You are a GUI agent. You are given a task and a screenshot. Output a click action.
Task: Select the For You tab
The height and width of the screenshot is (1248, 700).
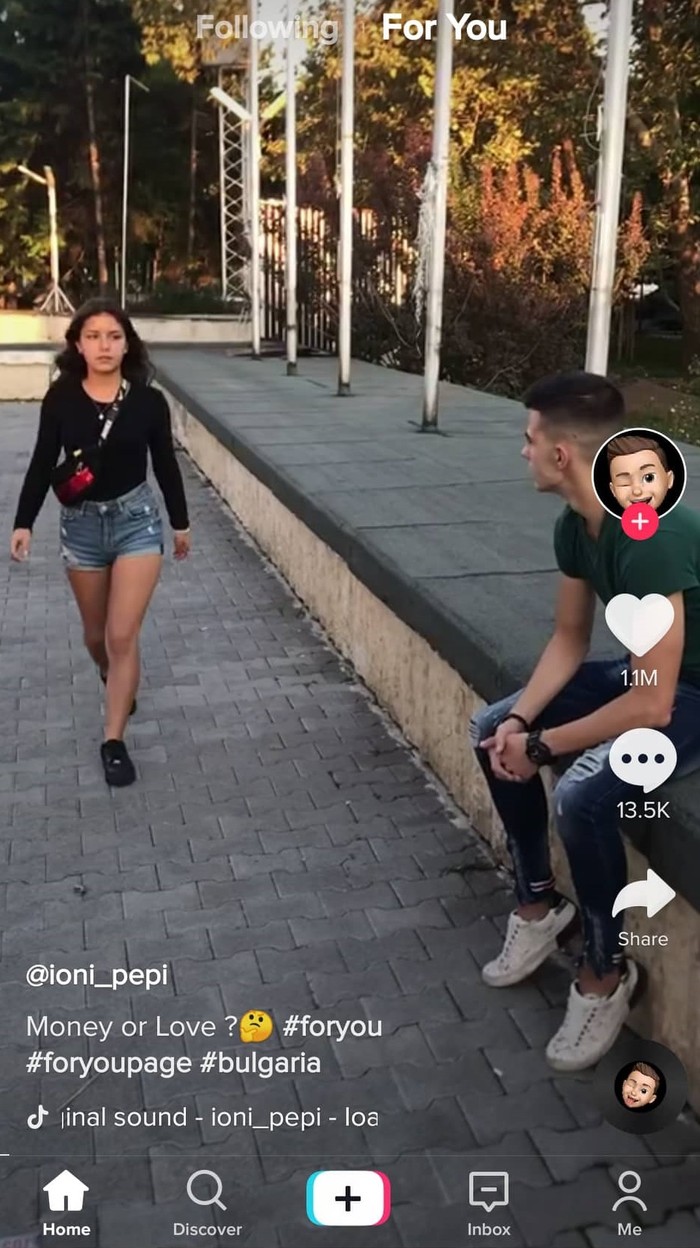(444, 28)
